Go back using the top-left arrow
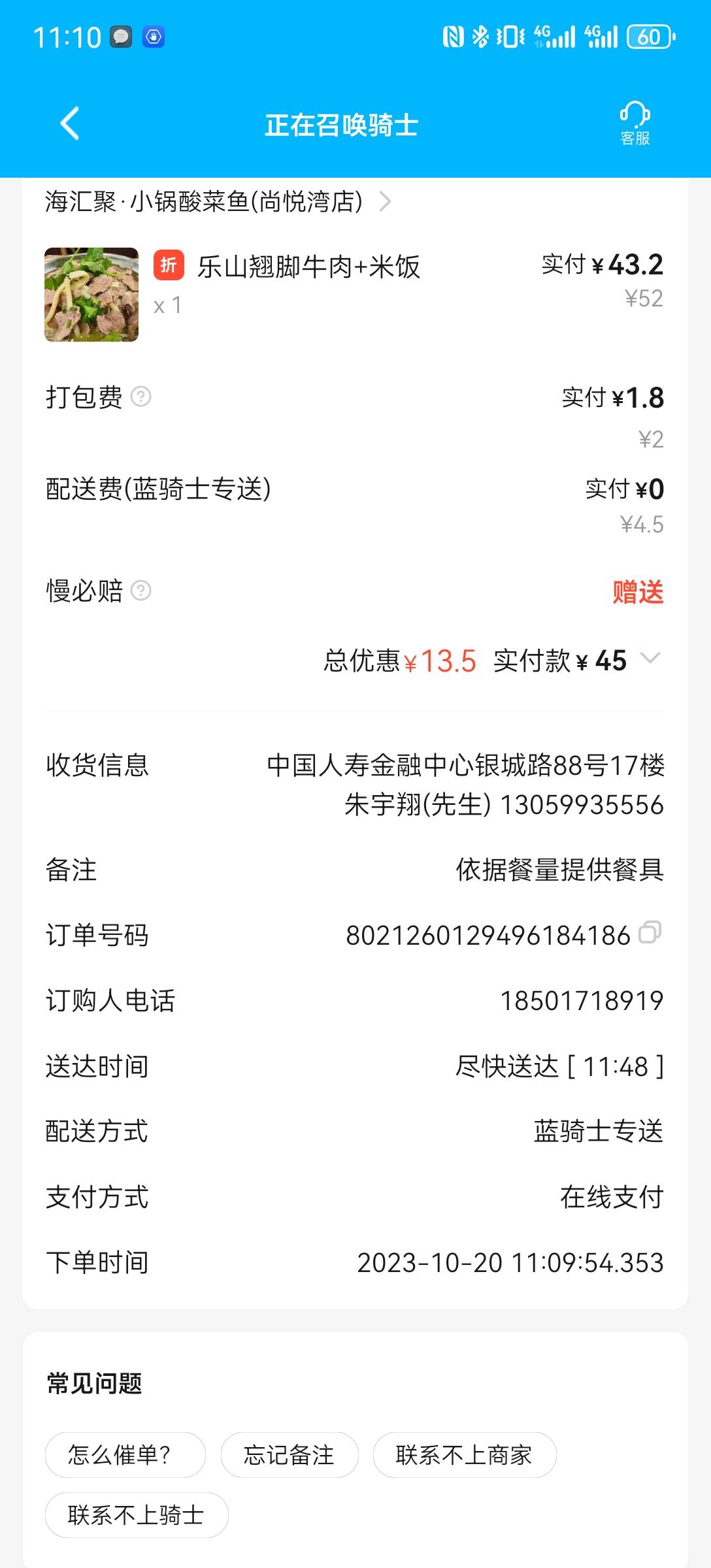This screenshot has width=711, height=1568. [x=70, y=123]
